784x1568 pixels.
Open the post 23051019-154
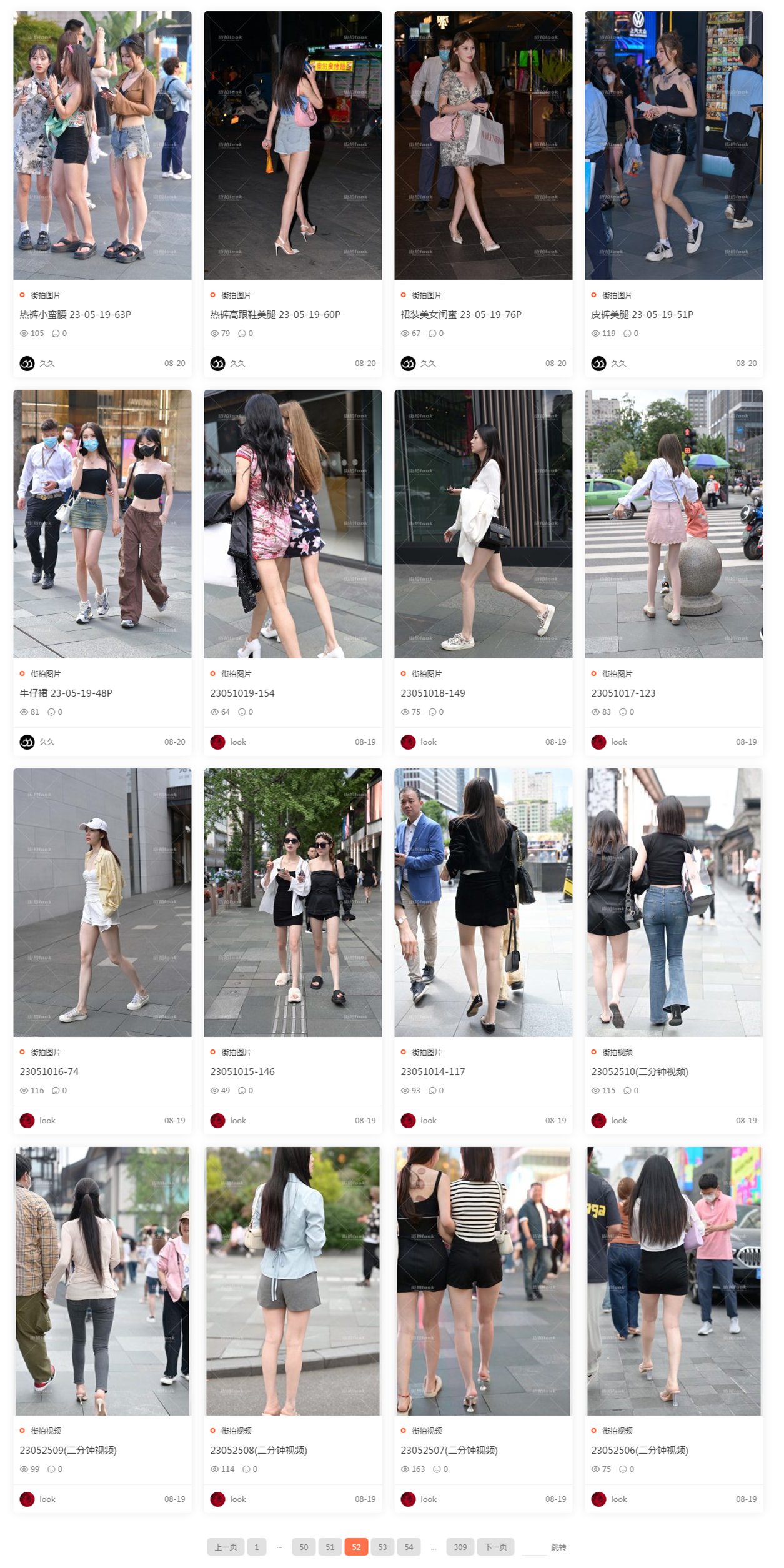point(242,693)
